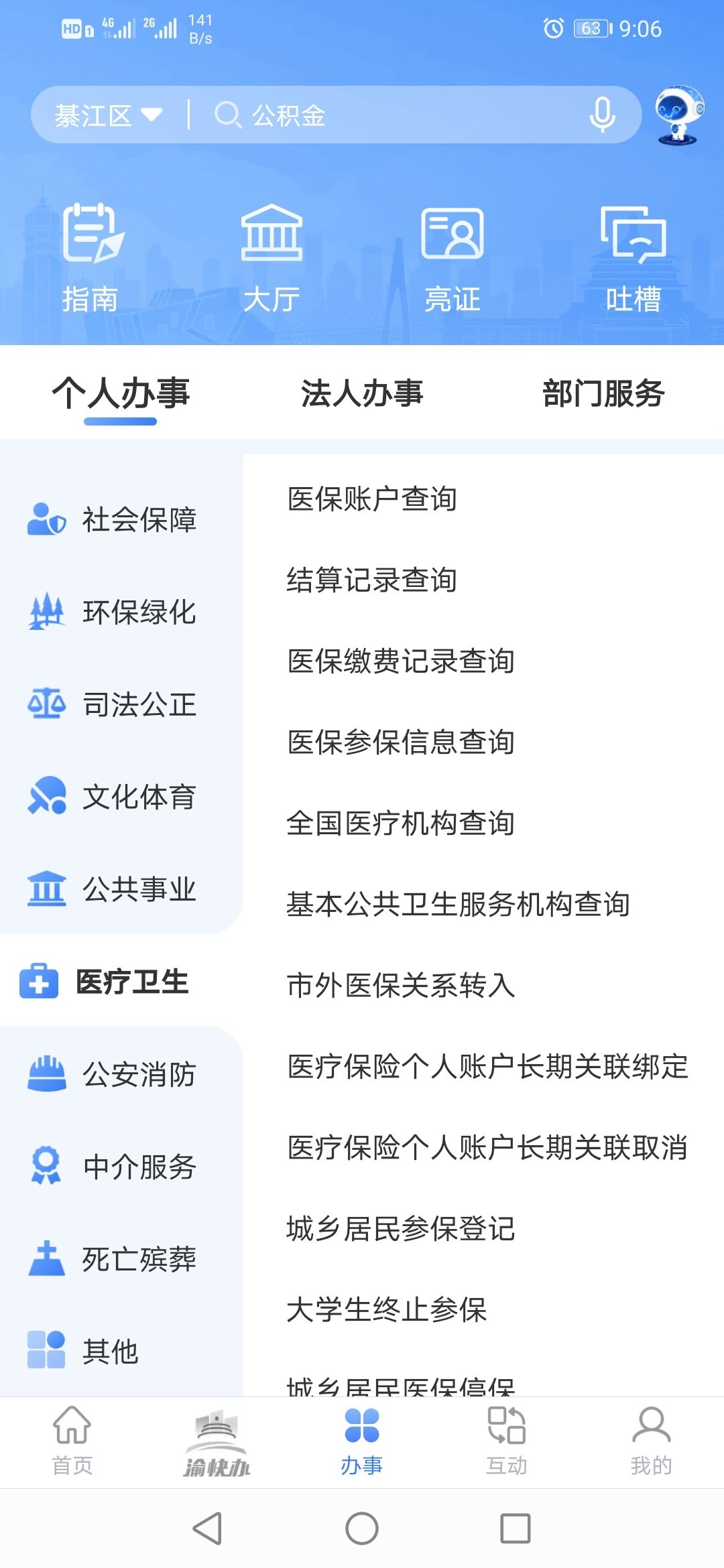
Task: Open 亮证 certificate shortcut
Action: click(x=452, y=258)
